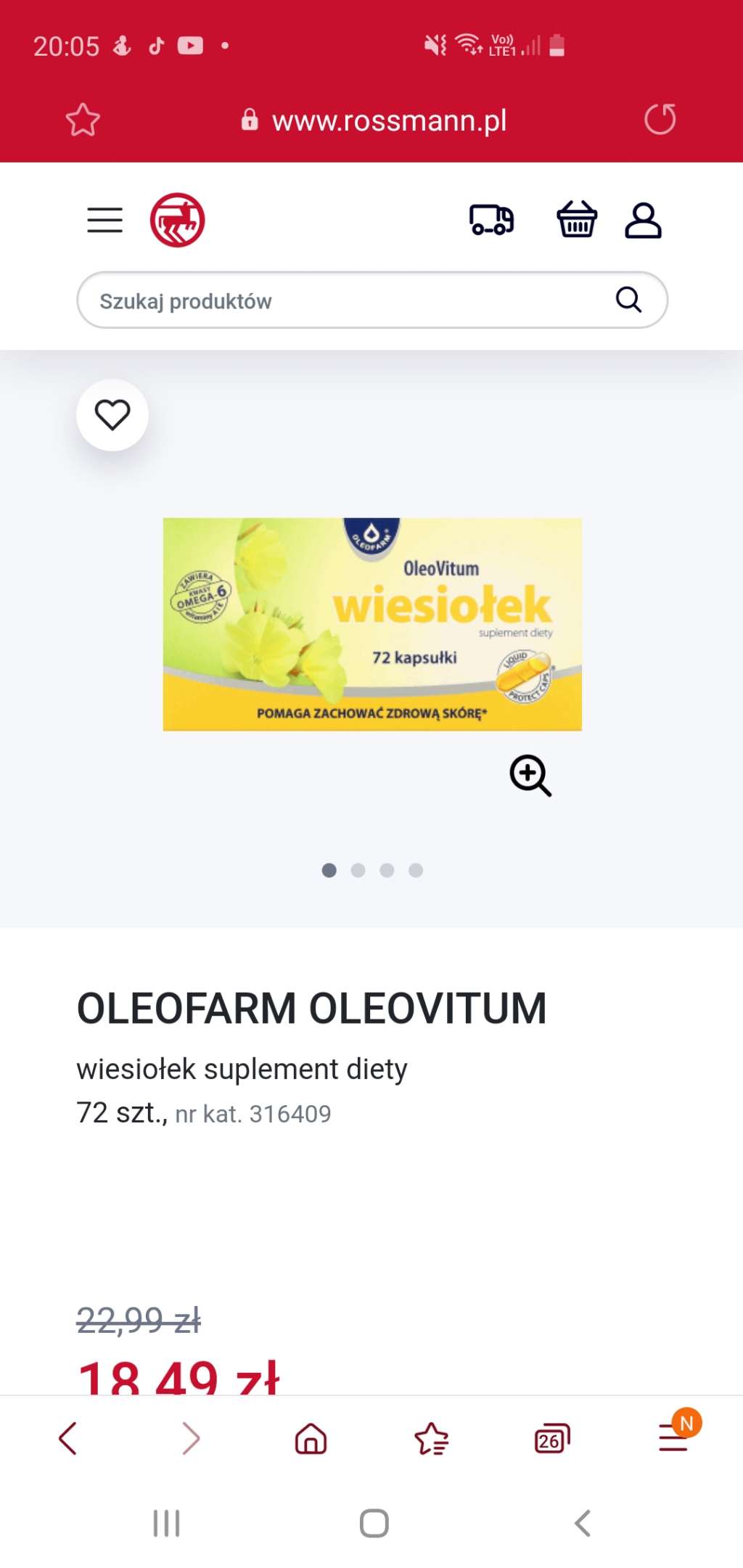The width and height of the screenshot is (743, 1568).
Task: Open the browser home page
Action: coord(311,1438)
